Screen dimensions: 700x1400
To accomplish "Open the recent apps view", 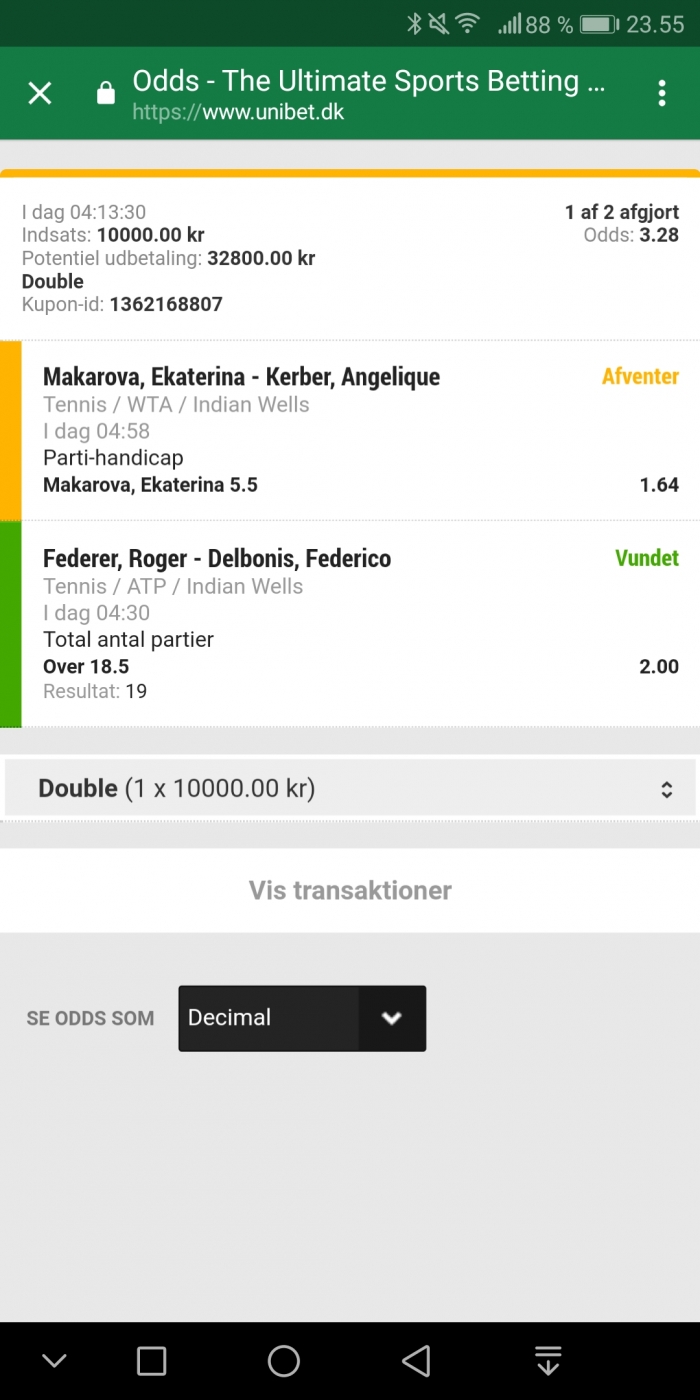I will tap(151, 1360).
